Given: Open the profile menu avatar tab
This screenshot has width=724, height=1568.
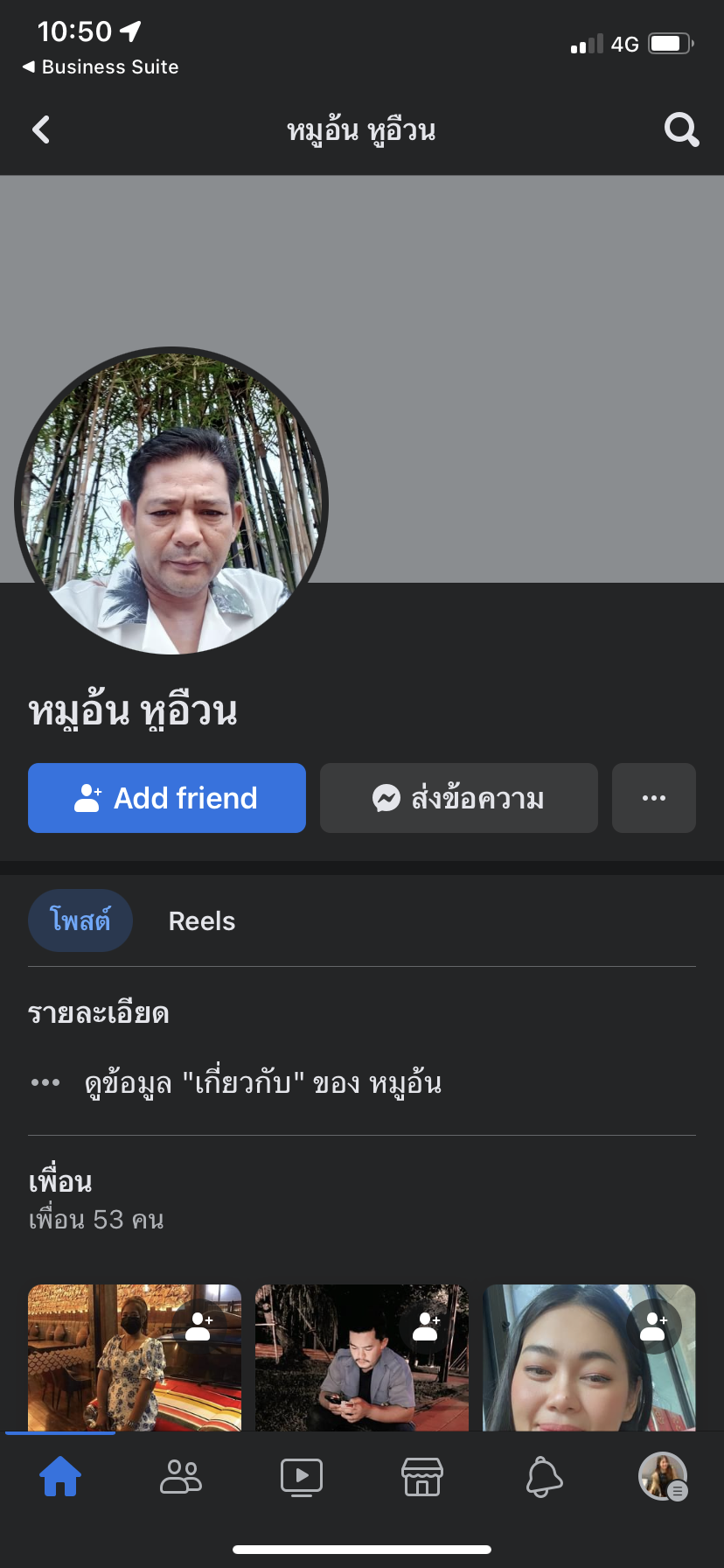Looking at the screenshot, I should click(663, 1476).
